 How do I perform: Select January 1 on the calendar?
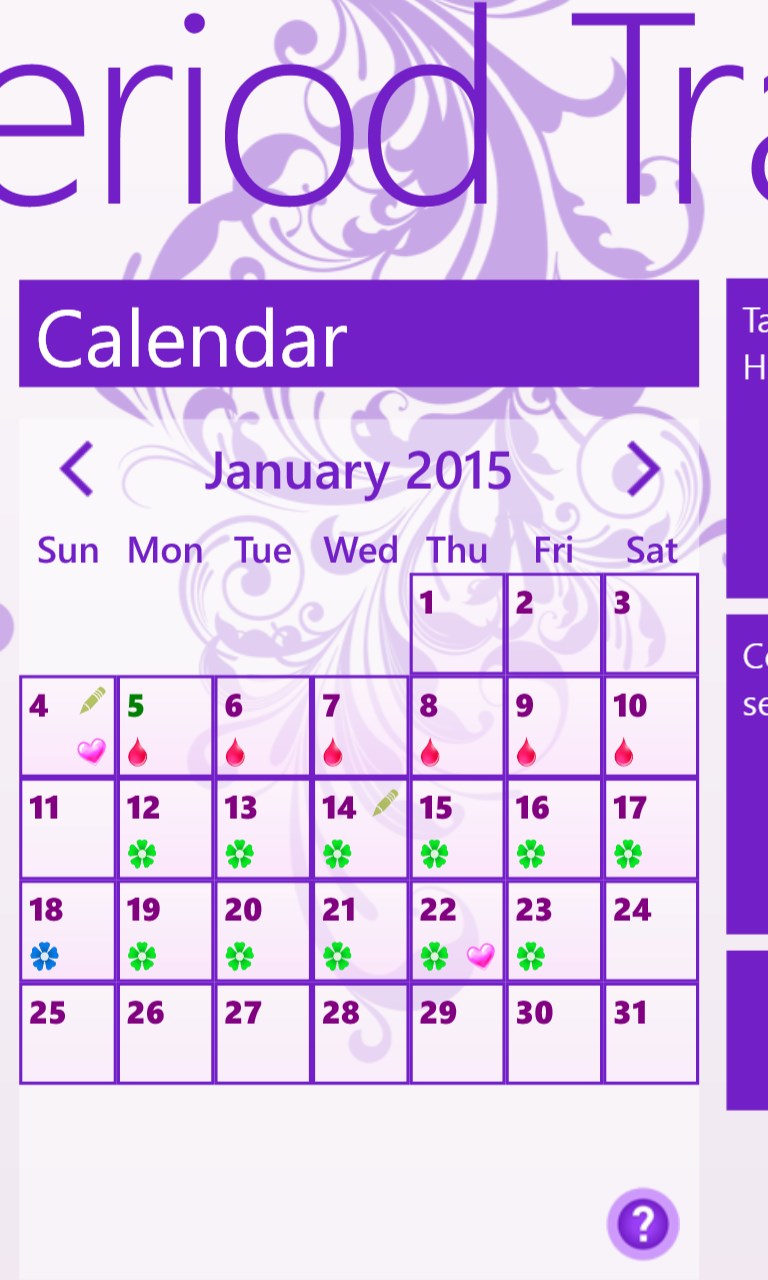click(457, 624)
